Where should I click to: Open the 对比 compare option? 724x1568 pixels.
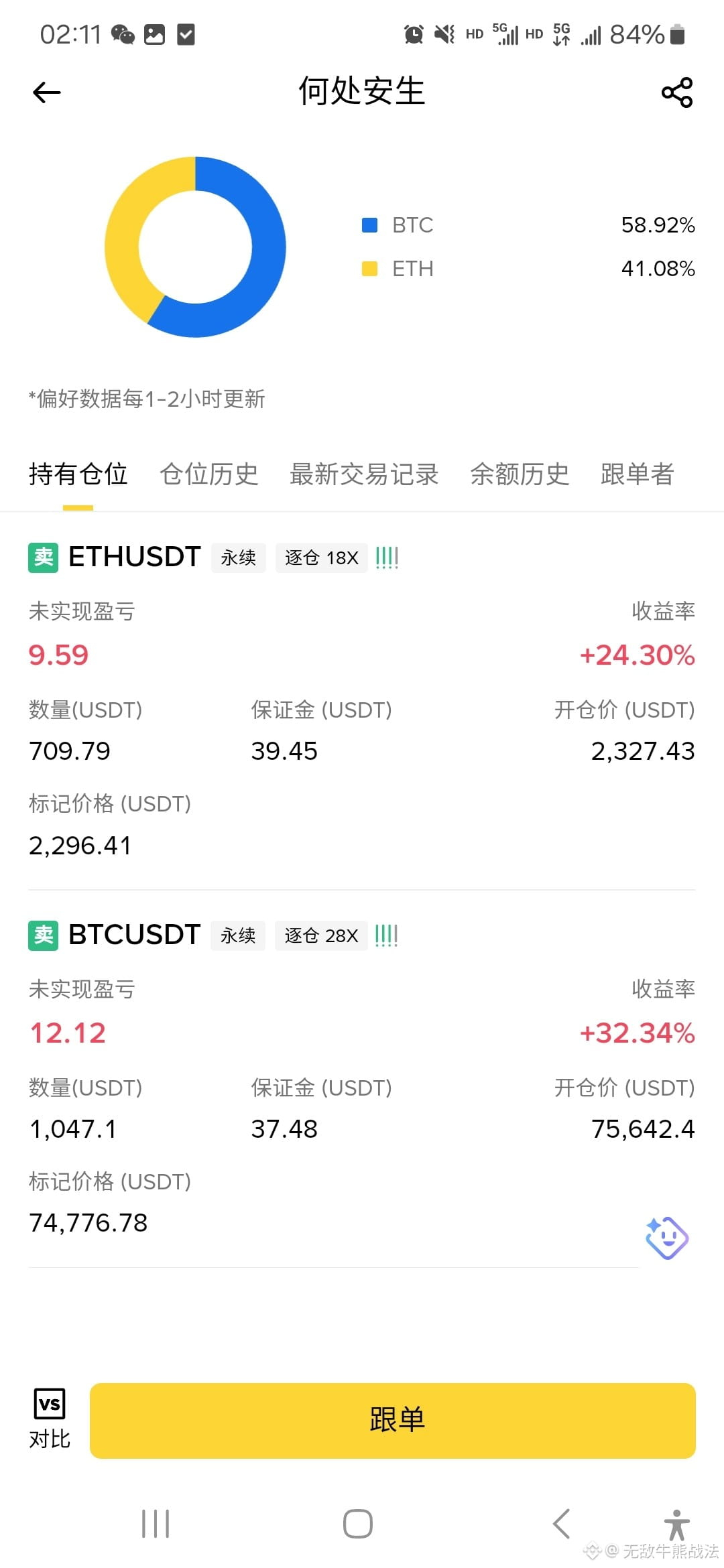50,1419
